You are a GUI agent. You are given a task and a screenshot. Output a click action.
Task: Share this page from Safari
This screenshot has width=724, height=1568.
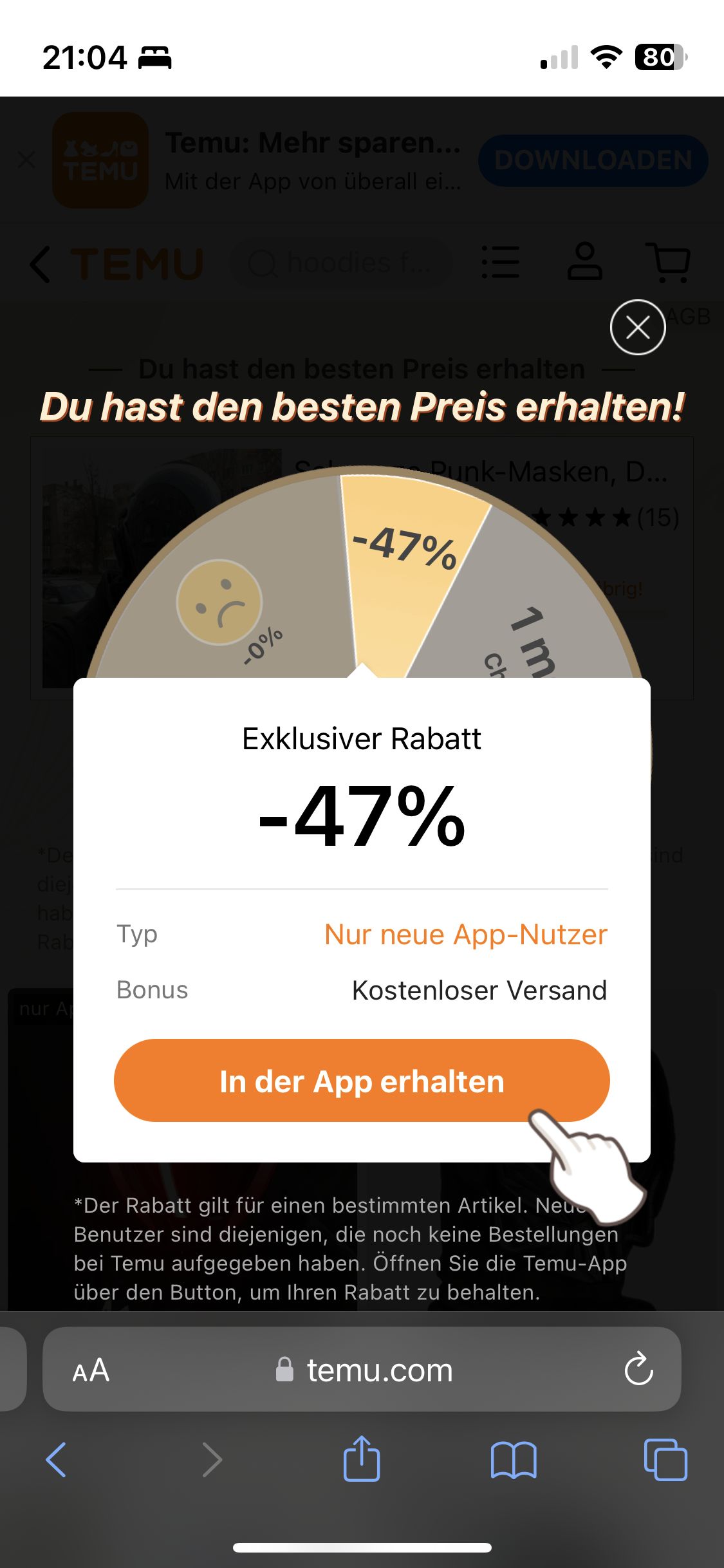[x=362, y=1459]
